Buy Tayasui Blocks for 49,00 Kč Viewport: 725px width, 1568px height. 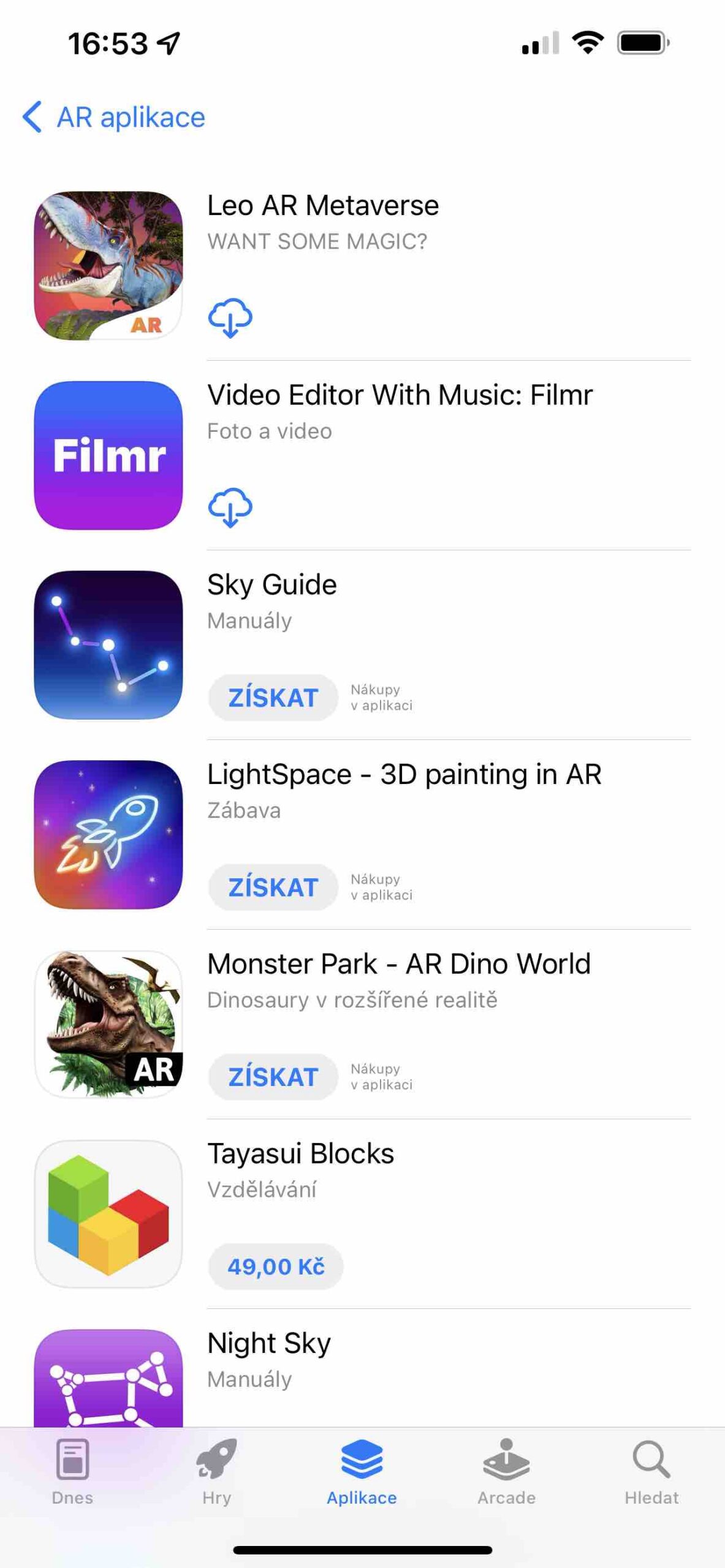click(276, 1266)
